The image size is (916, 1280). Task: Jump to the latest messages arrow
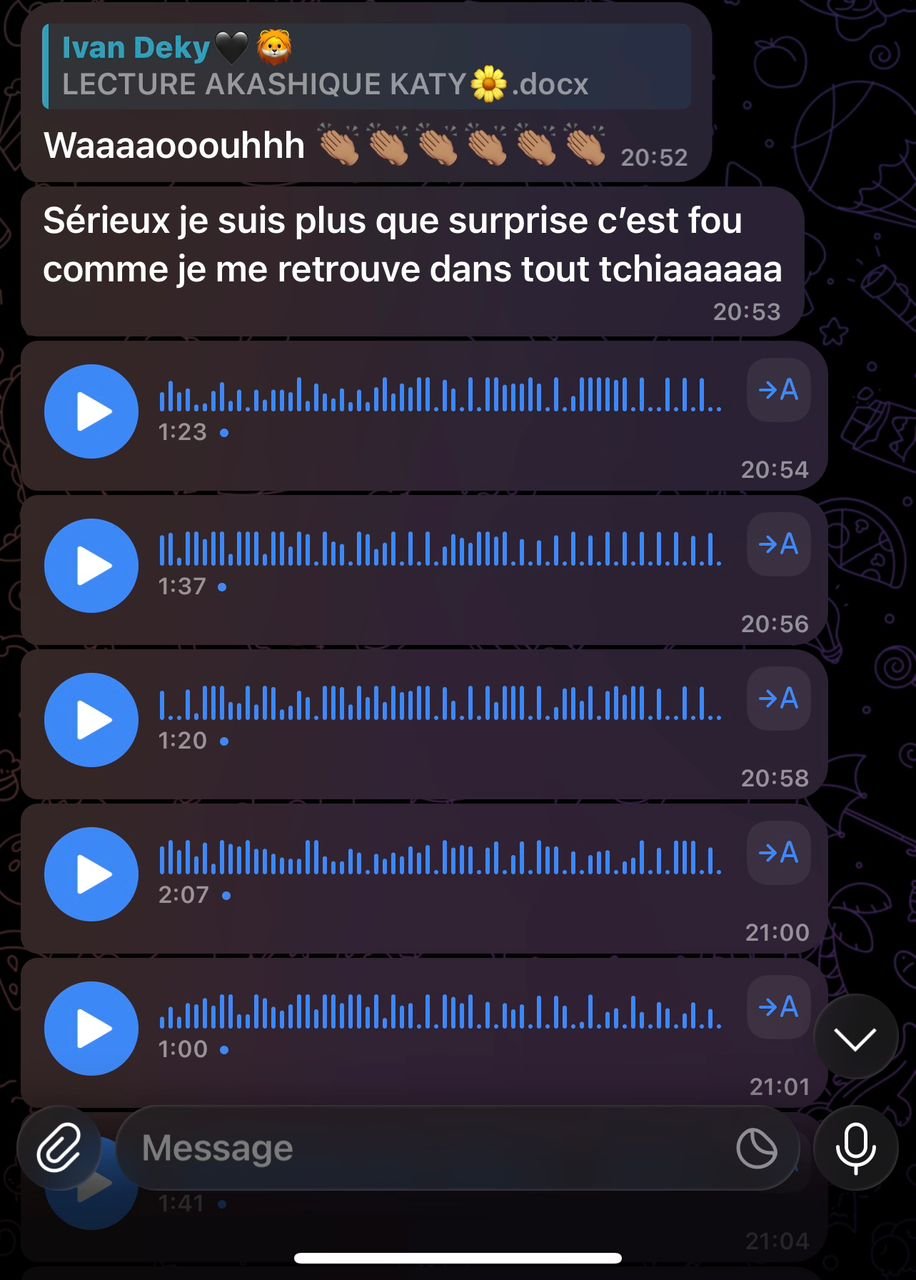[x=855, y=1038]
